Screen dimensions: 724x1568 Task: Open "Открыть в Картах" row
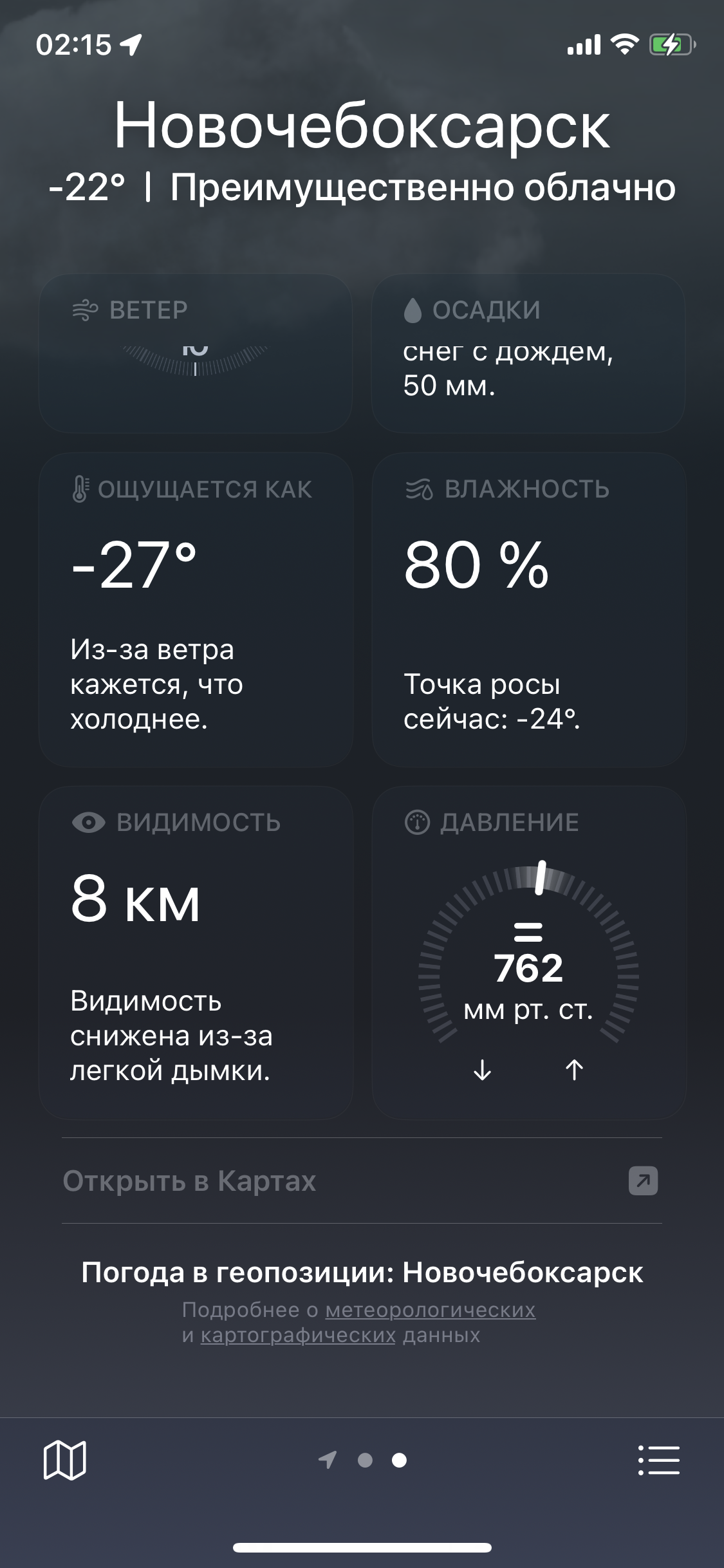coord(362,1181)
